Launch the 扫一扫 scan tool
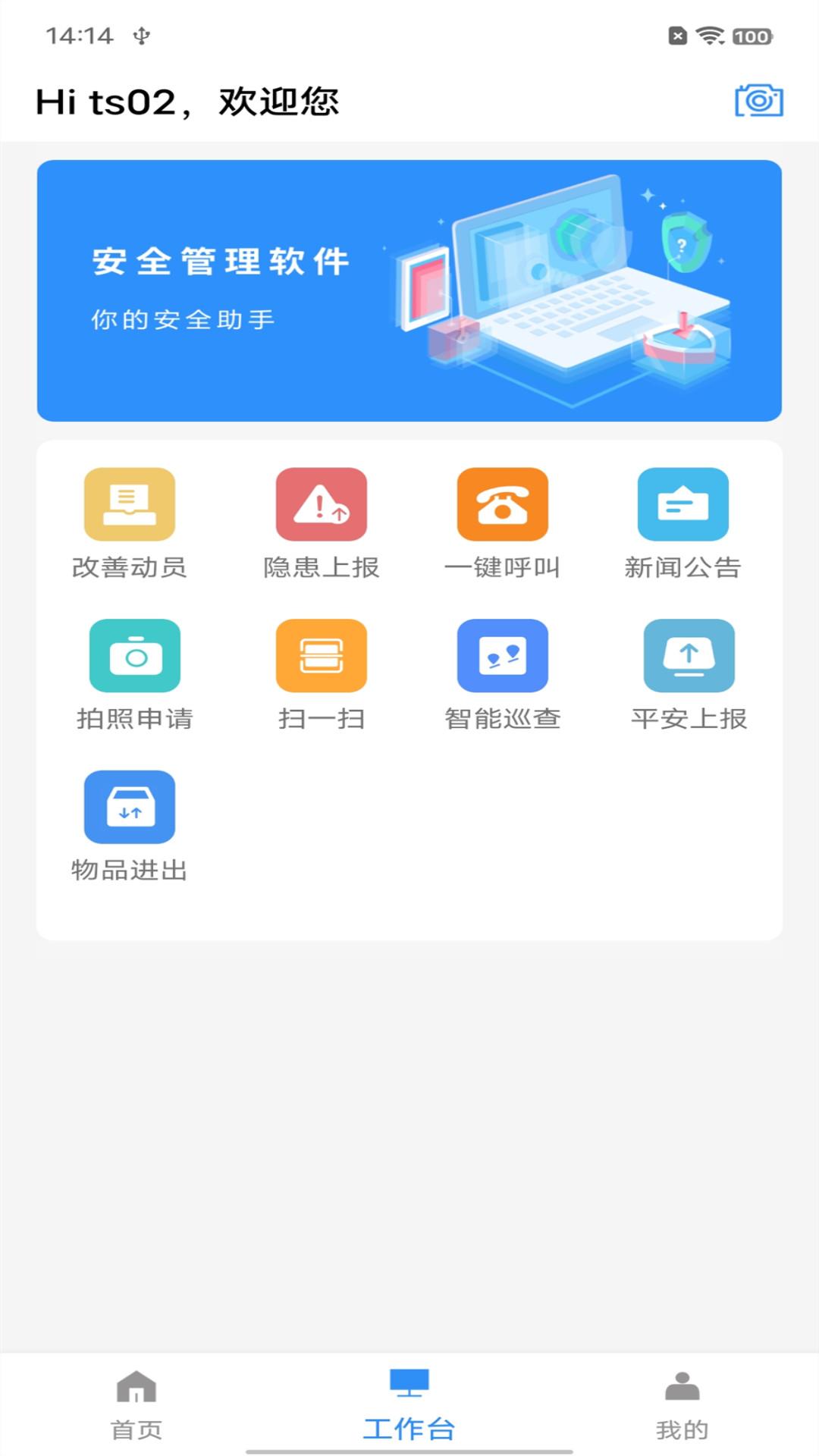This screenshot has height=1456, width=819. pos(322,657)
